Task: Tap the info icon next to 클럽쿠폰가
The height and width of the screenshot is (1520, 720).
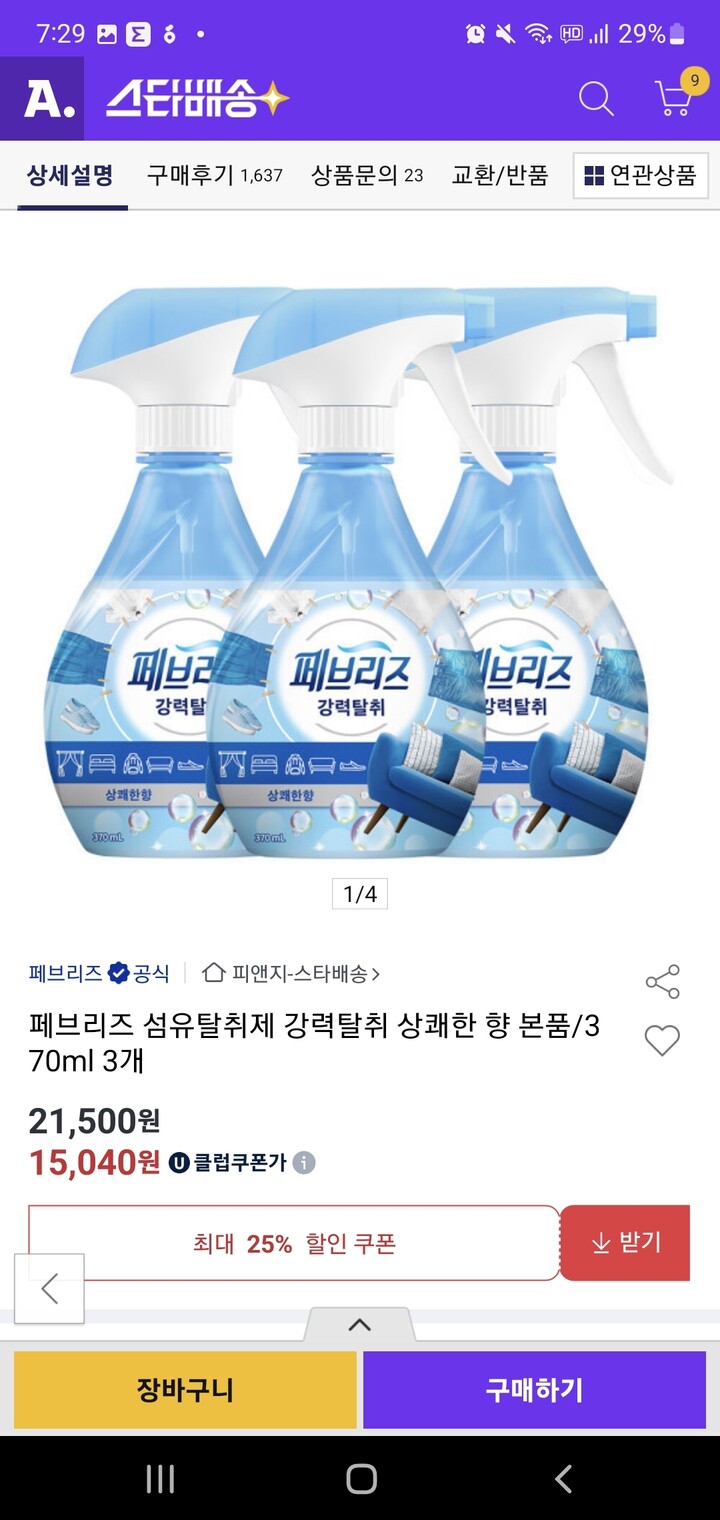Action: tap(302, 1162)
